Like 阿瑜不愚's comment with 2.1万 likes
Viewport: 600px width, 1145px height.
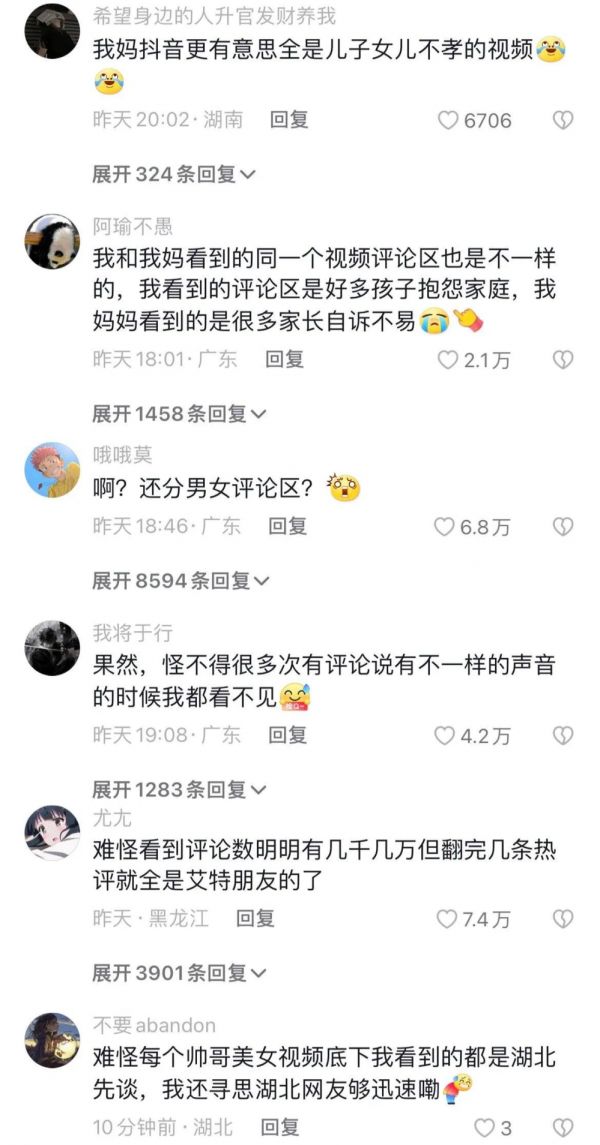click(449, 360)
